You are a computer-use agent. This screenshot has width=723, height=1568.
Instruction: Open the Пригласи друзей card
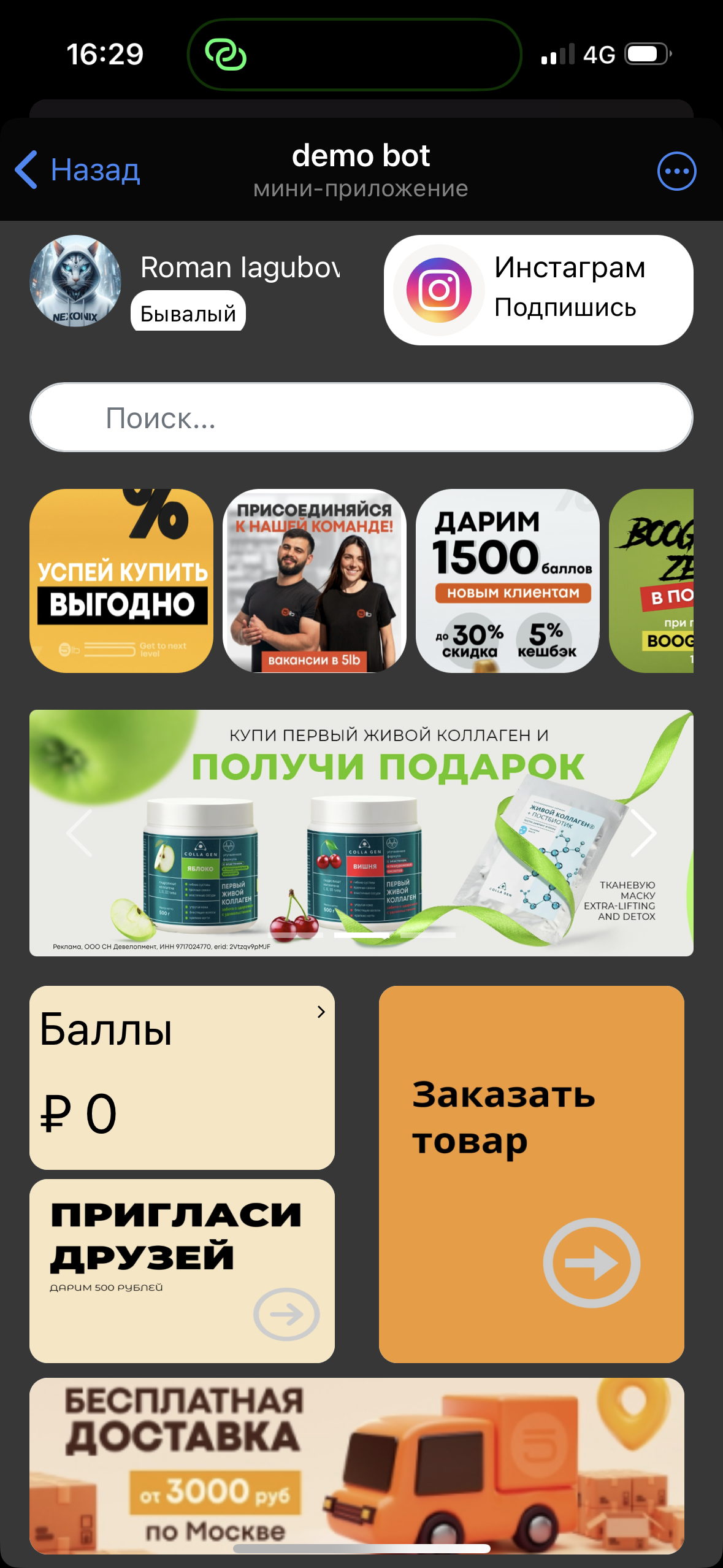[182, 1270]
